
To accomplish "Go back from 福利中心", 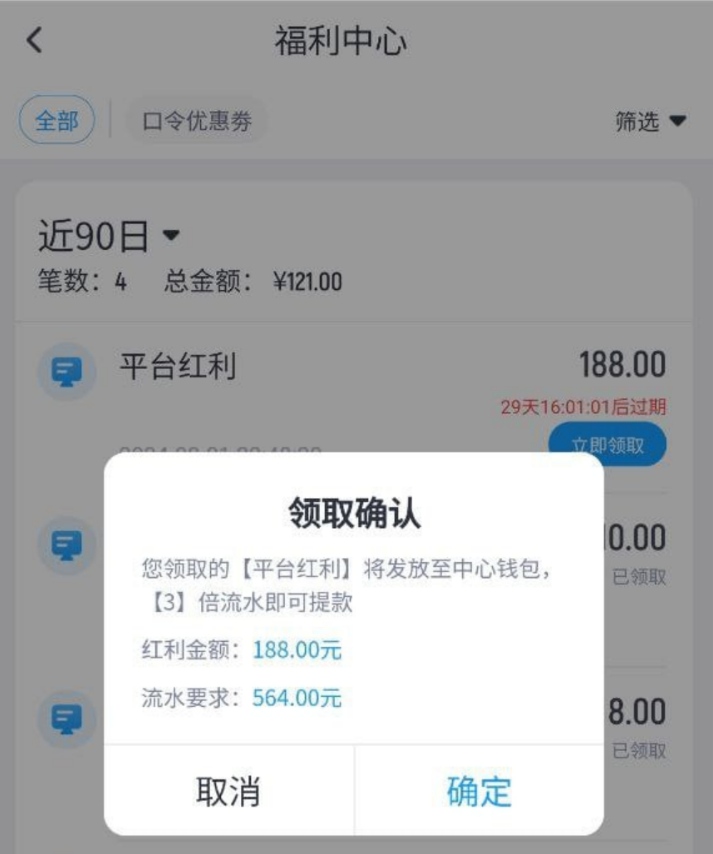I will tap(35, 41).
